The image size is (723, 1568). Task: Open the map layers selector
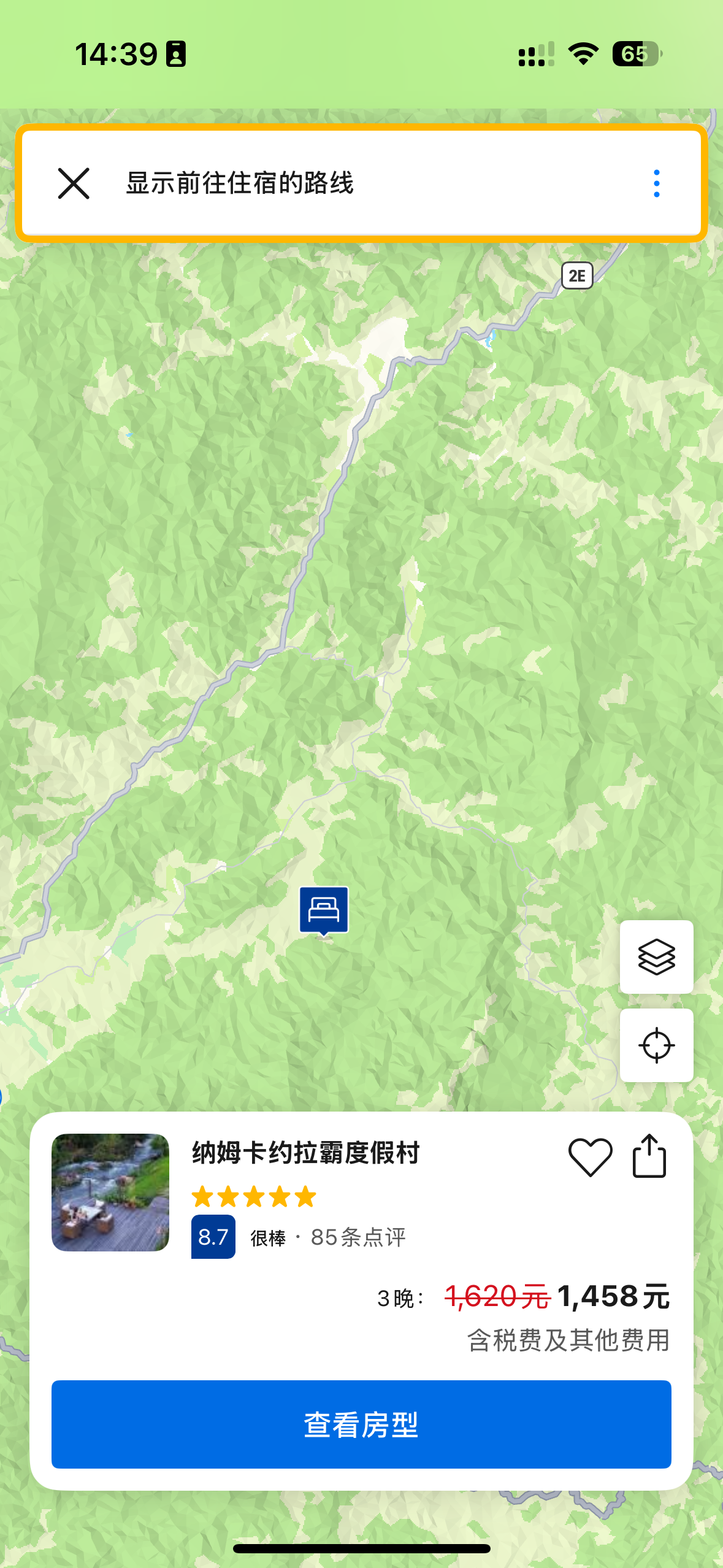[x=656, y=956]
